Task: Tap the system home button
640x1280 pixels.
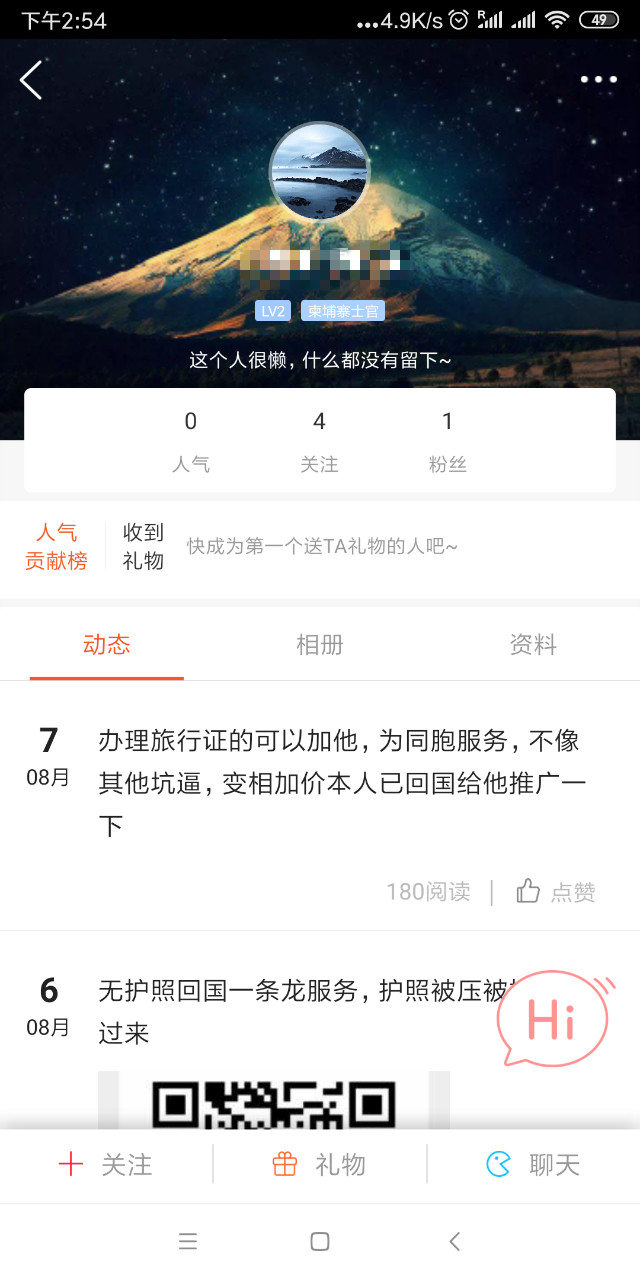Action: pos(320,1242)
